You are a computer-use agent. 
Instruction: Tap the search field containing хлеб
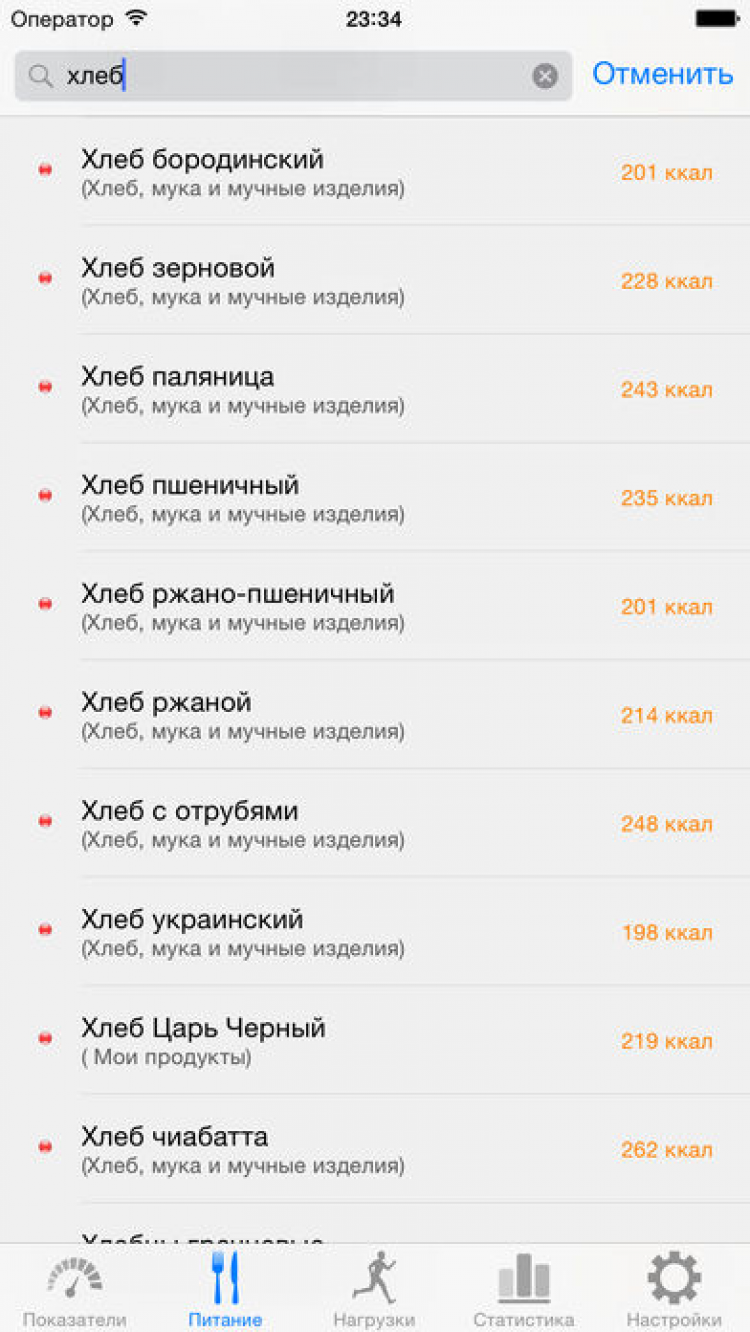pos(290,76)
